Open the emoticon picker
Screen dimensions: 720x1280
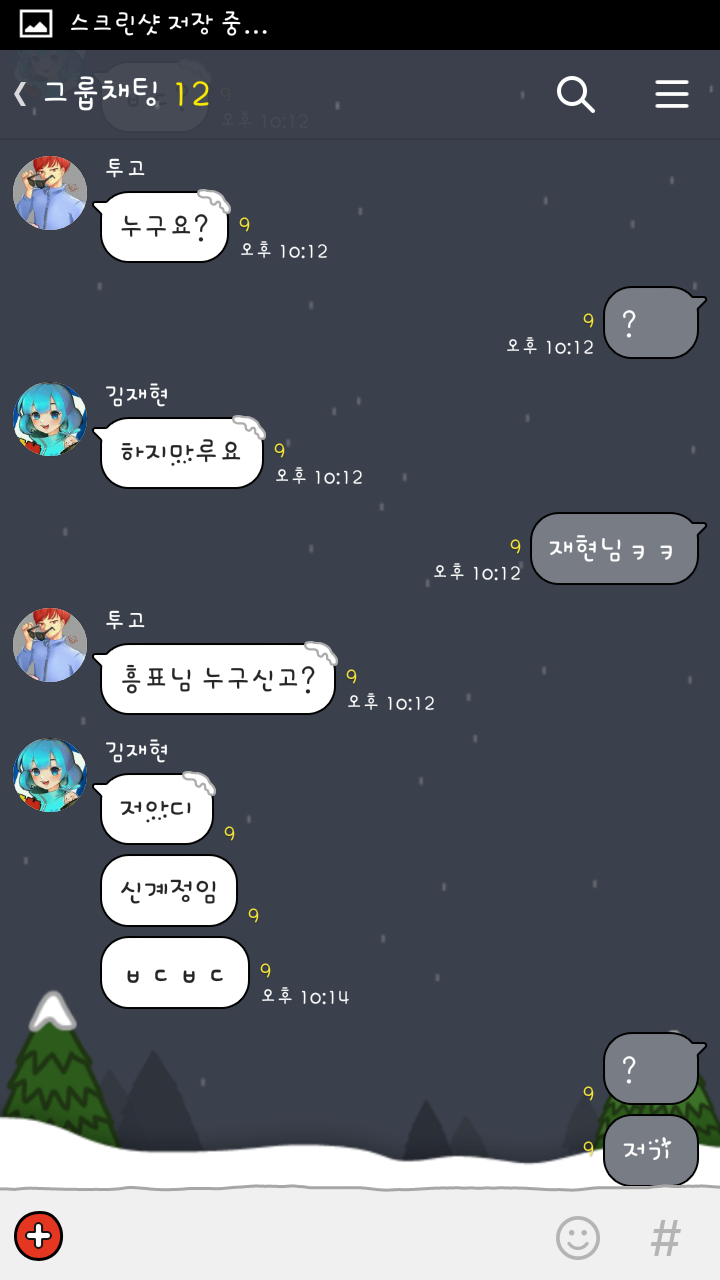point(578,1238)
